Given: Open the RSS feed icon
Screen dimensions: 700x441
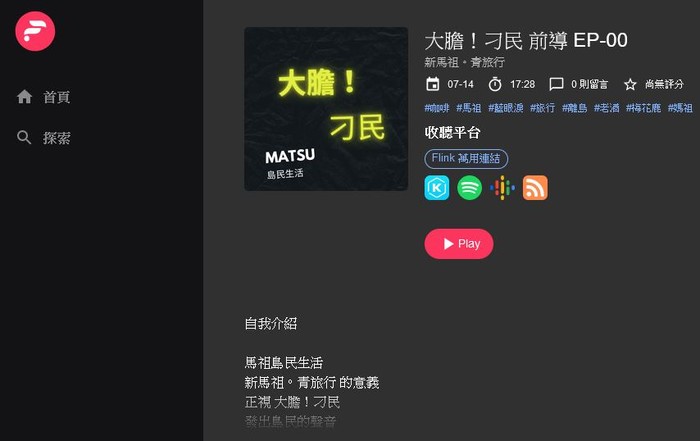Looking at the screenshot, I should (x=535, y=187).
